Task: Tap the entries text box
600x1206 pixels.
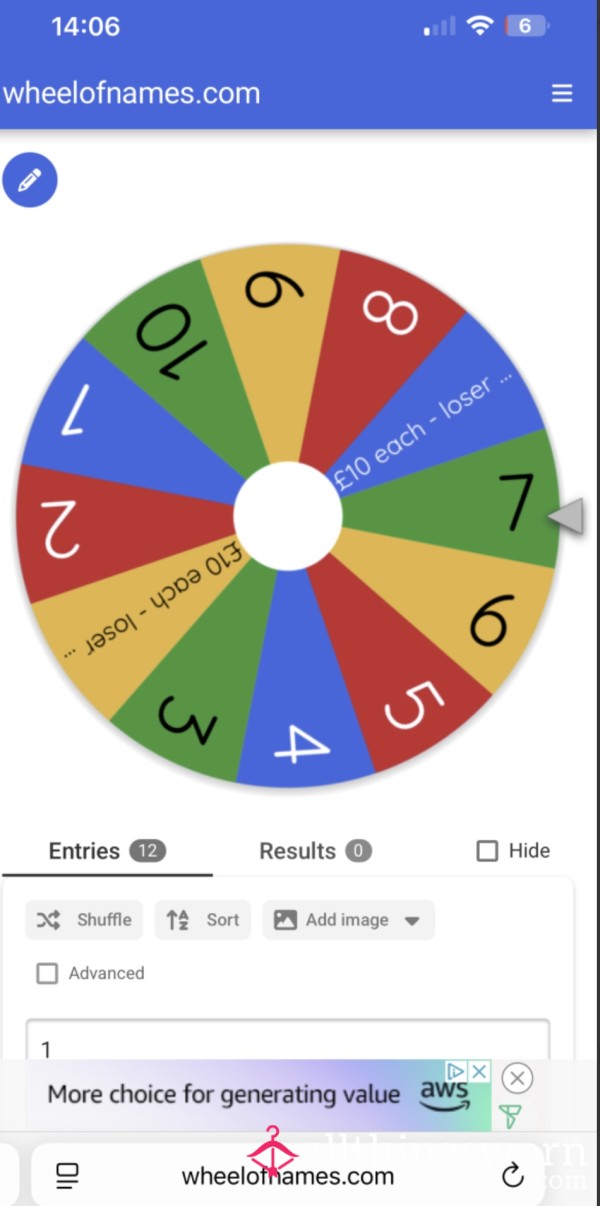Action: tap(288, 1040)
